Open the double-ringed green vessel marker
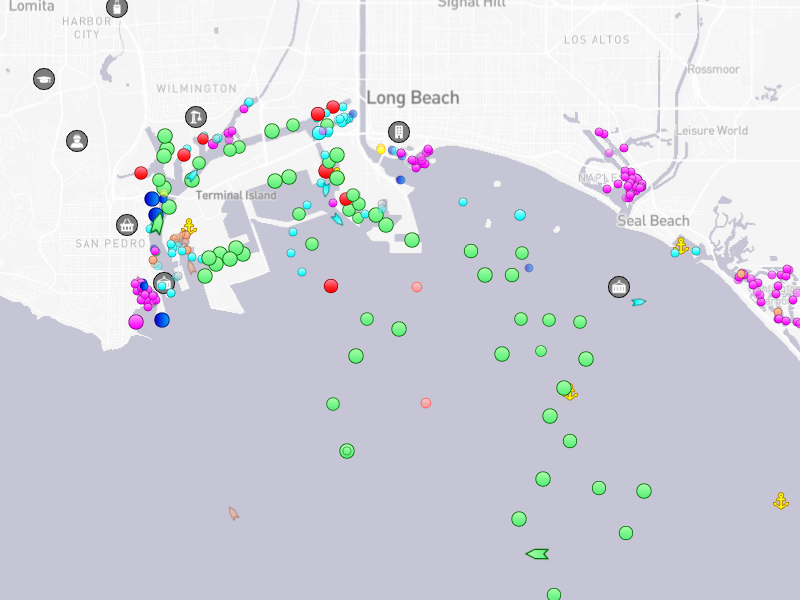800x600 pixels. [347, 451]
